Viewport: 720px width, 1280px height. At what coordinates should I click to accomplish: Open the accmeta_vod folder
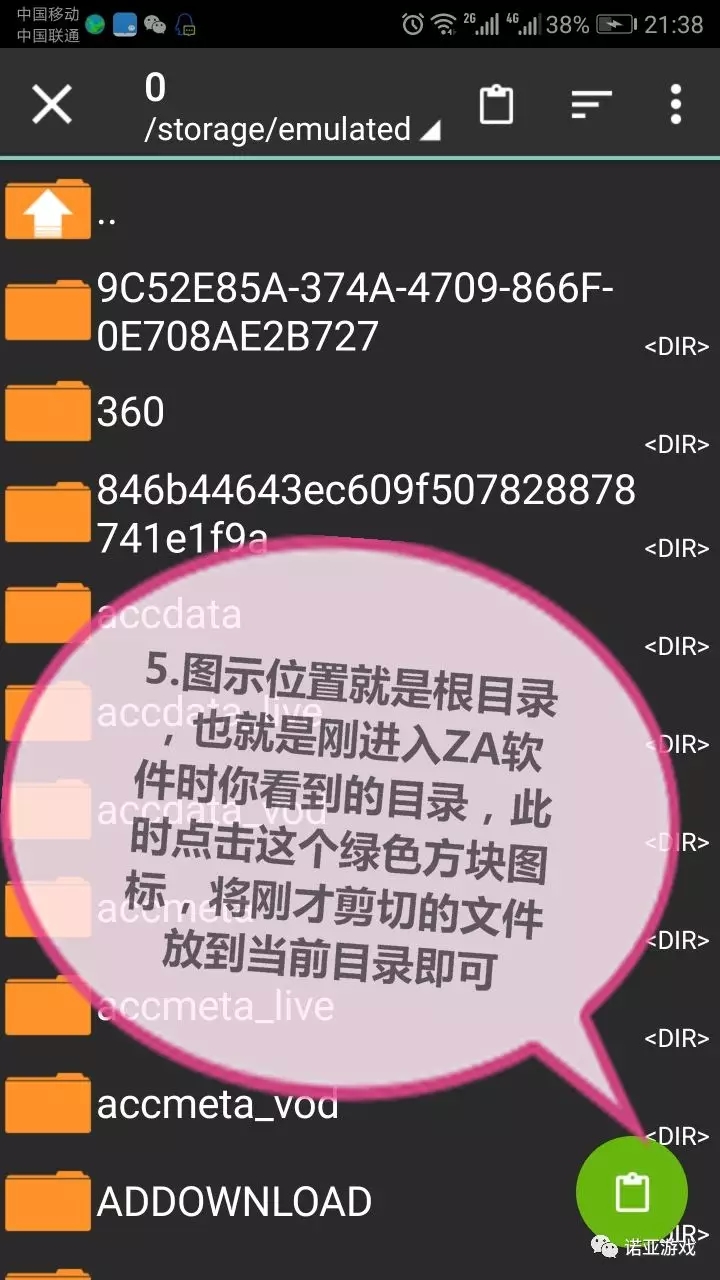click(217, 1104)
